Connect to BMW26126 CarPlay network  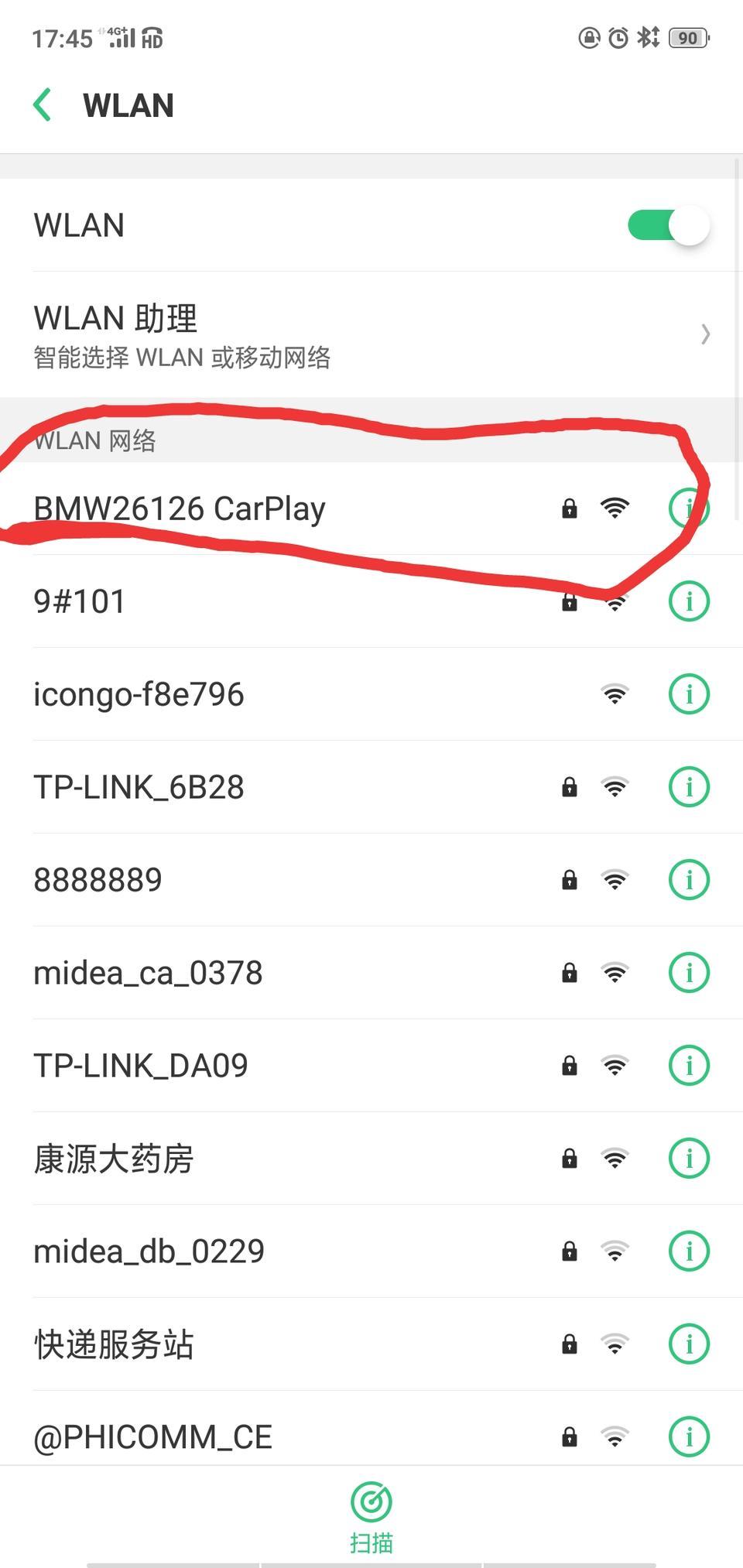click(180, 508)
